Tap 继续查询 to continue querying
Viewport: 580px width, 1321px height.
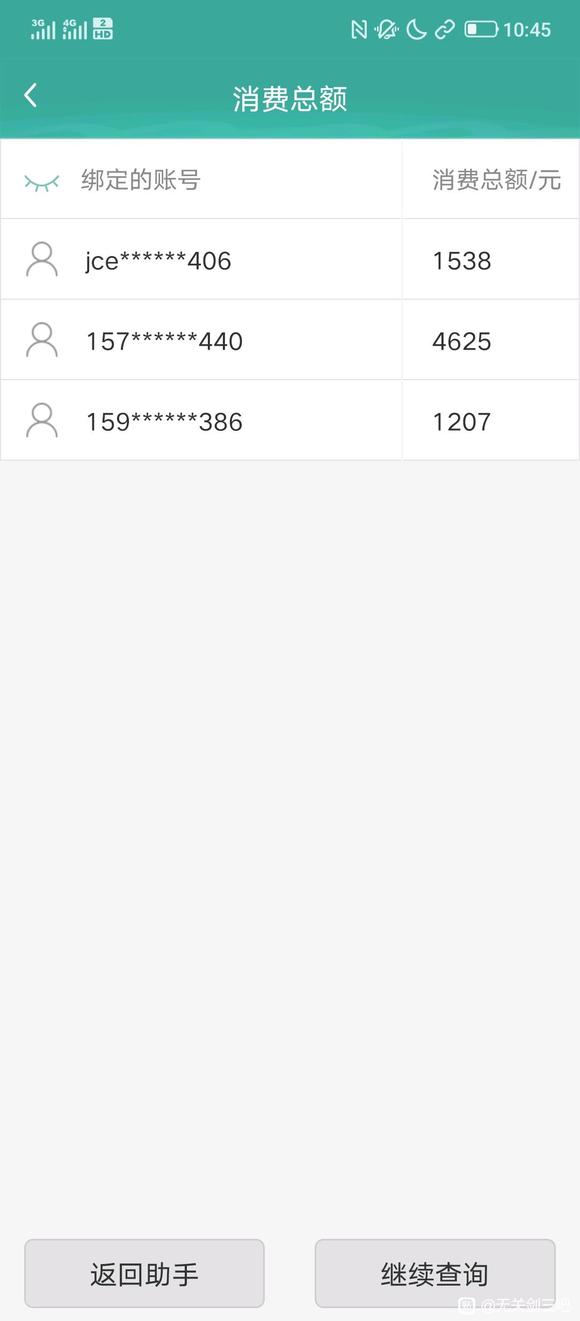[x=435, y=1273]
